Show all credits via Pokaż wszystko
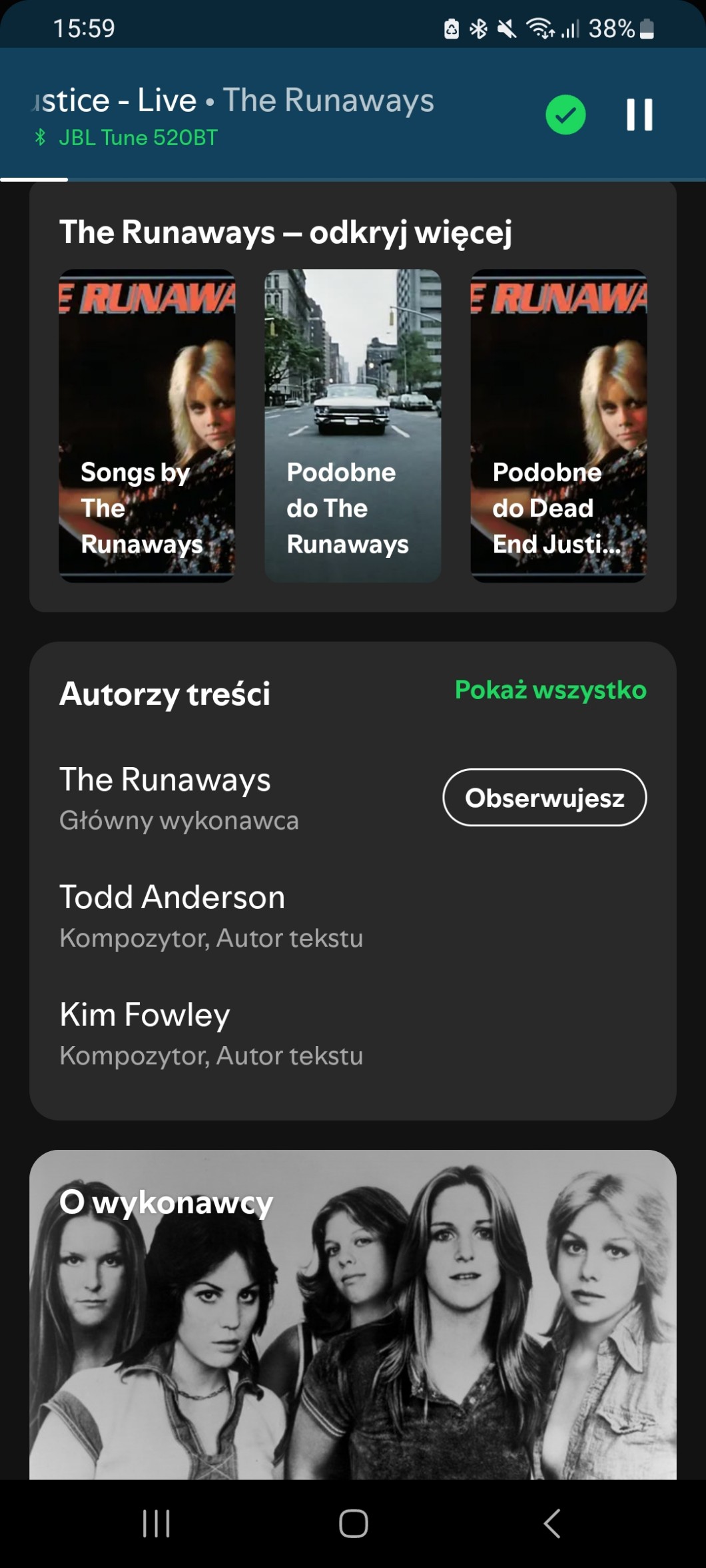Viewport: 706px width, 1568px height. 550,690
